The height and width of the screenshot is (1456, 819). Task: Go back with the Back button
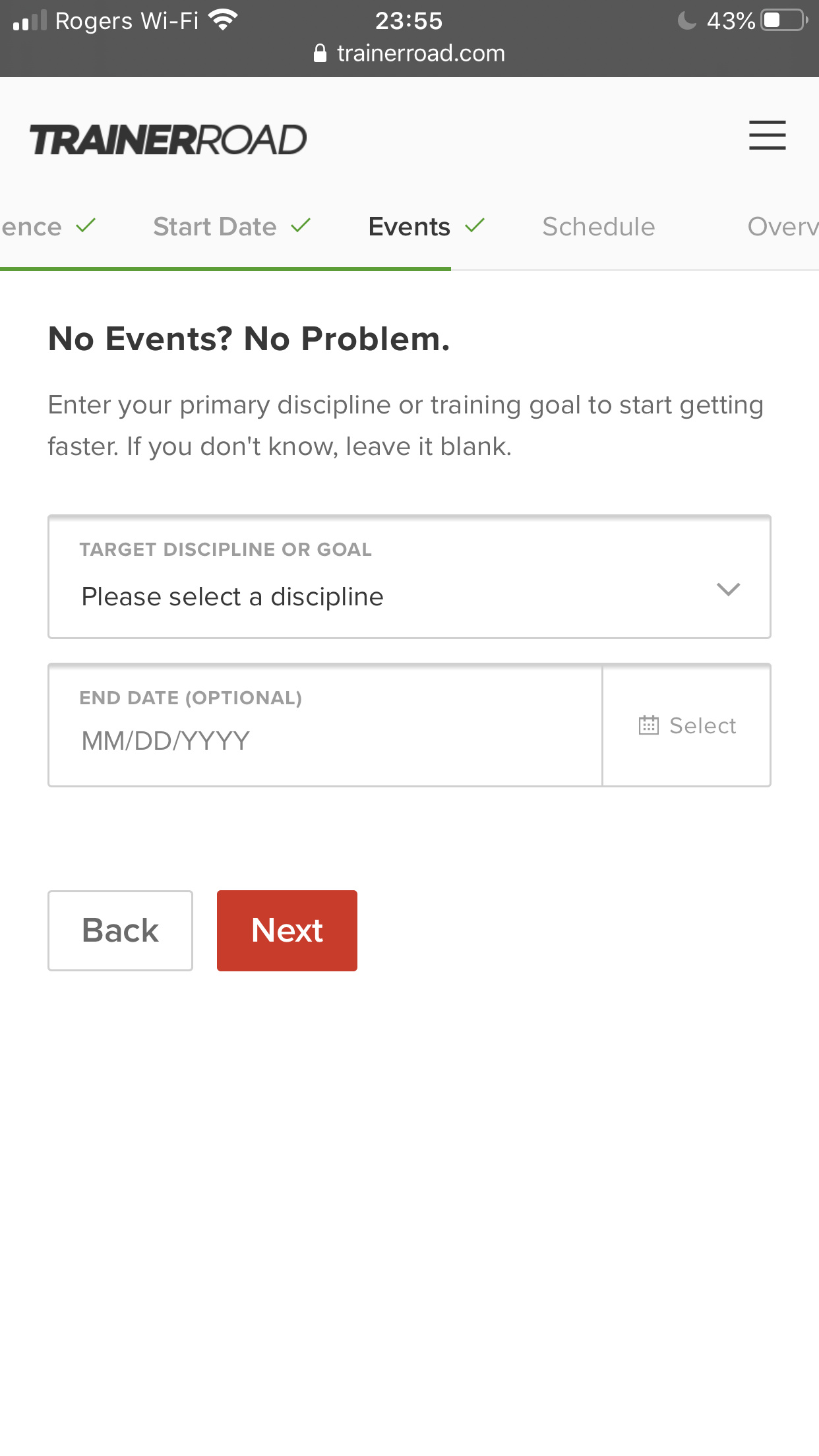[x=121, y=930]
